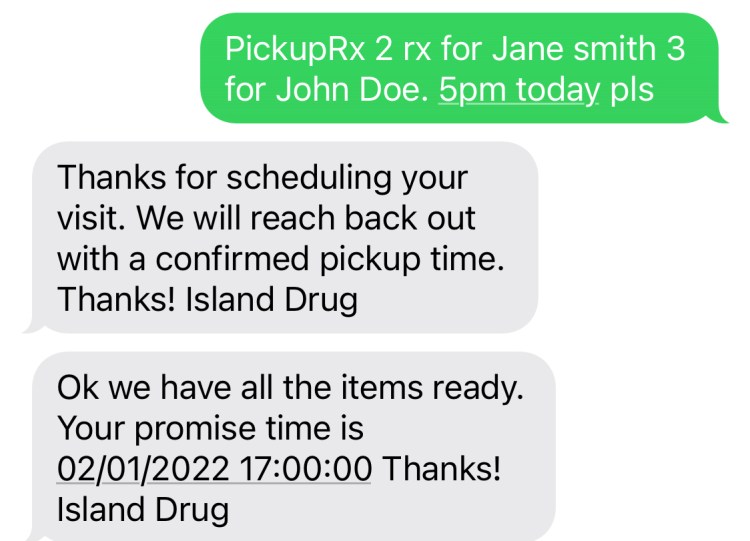This screenshot has height=541, width=750.
Task: Open the "02/01/2022 17:00:00" date link
Action: (x=214, y=469)
